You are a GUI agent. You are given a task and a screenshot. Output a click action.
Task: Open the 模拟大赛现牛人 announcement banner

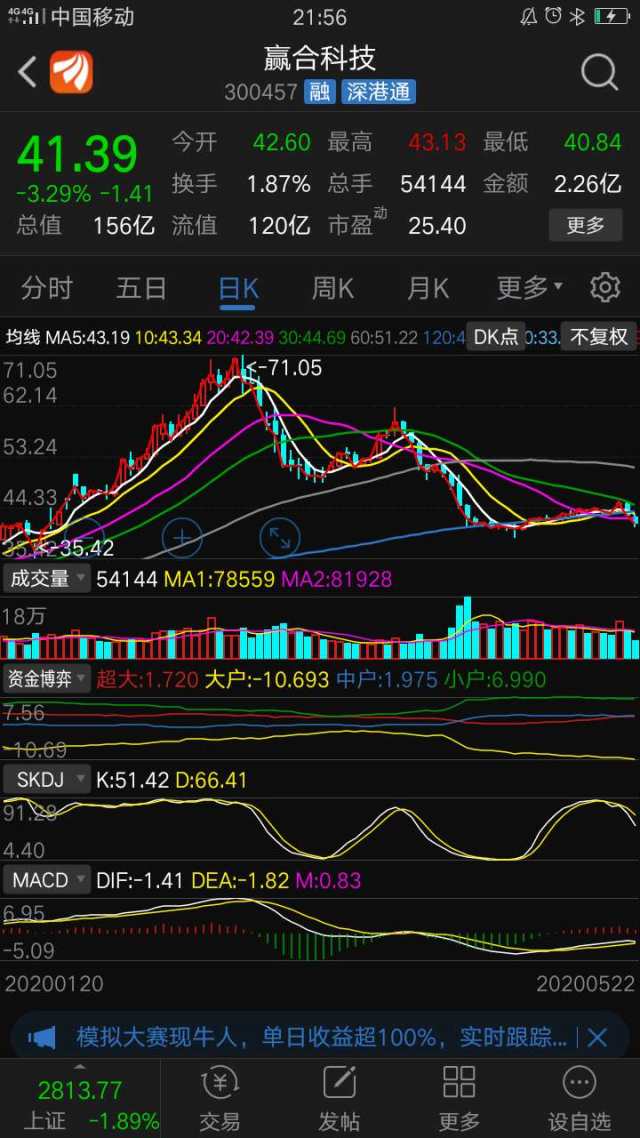320,1037
